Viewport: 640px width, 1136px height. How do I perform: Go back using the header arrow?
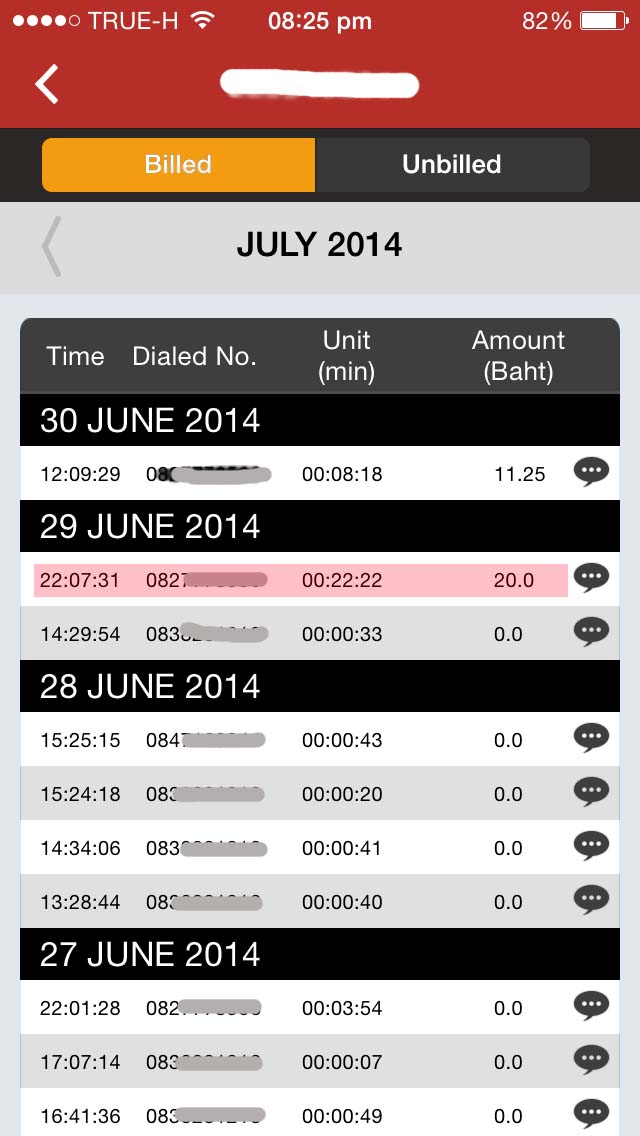[x=47, y=84]
